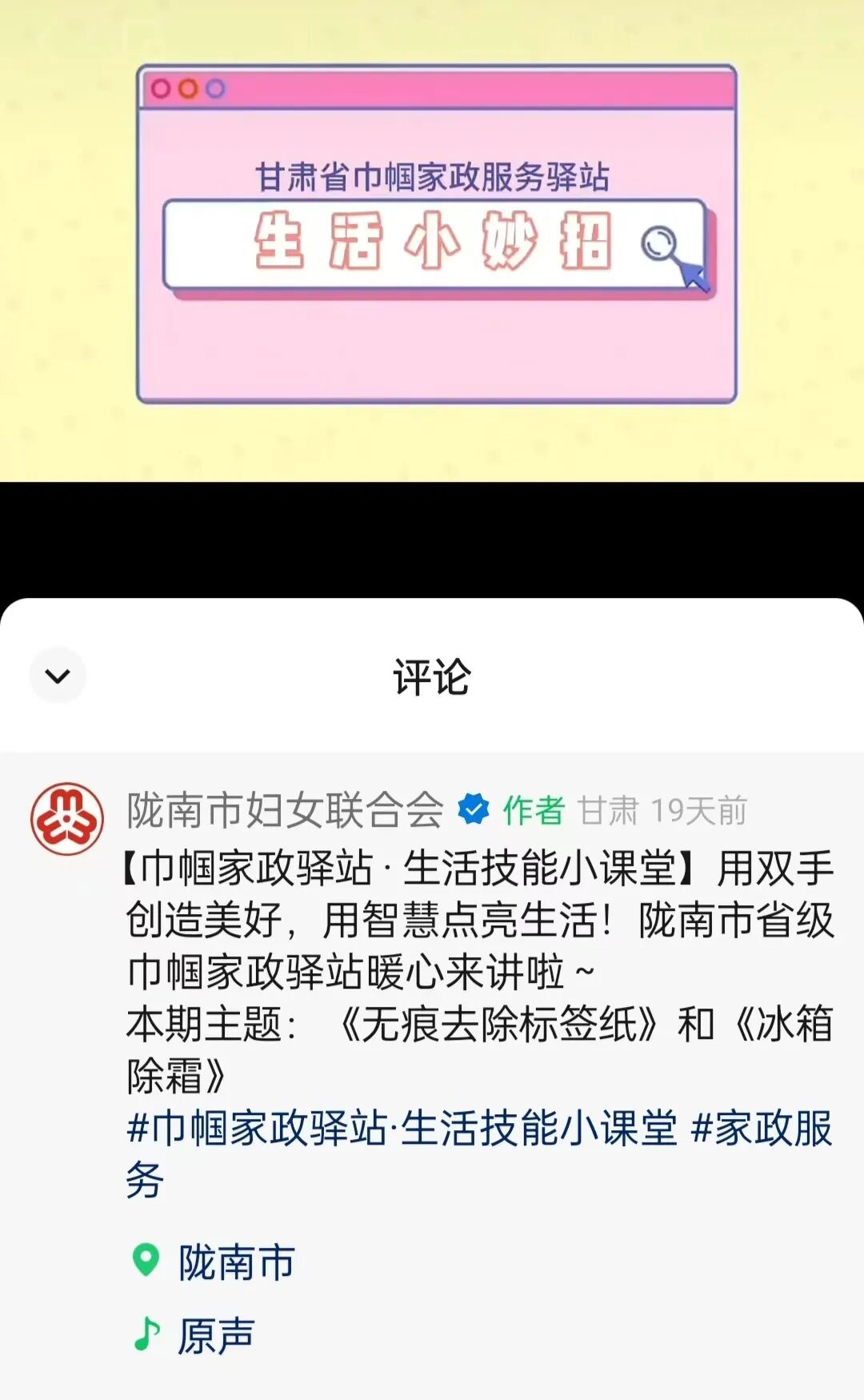Tap the video playing above the comments
Screen dimensions: 864x1400
pos(432,240)
